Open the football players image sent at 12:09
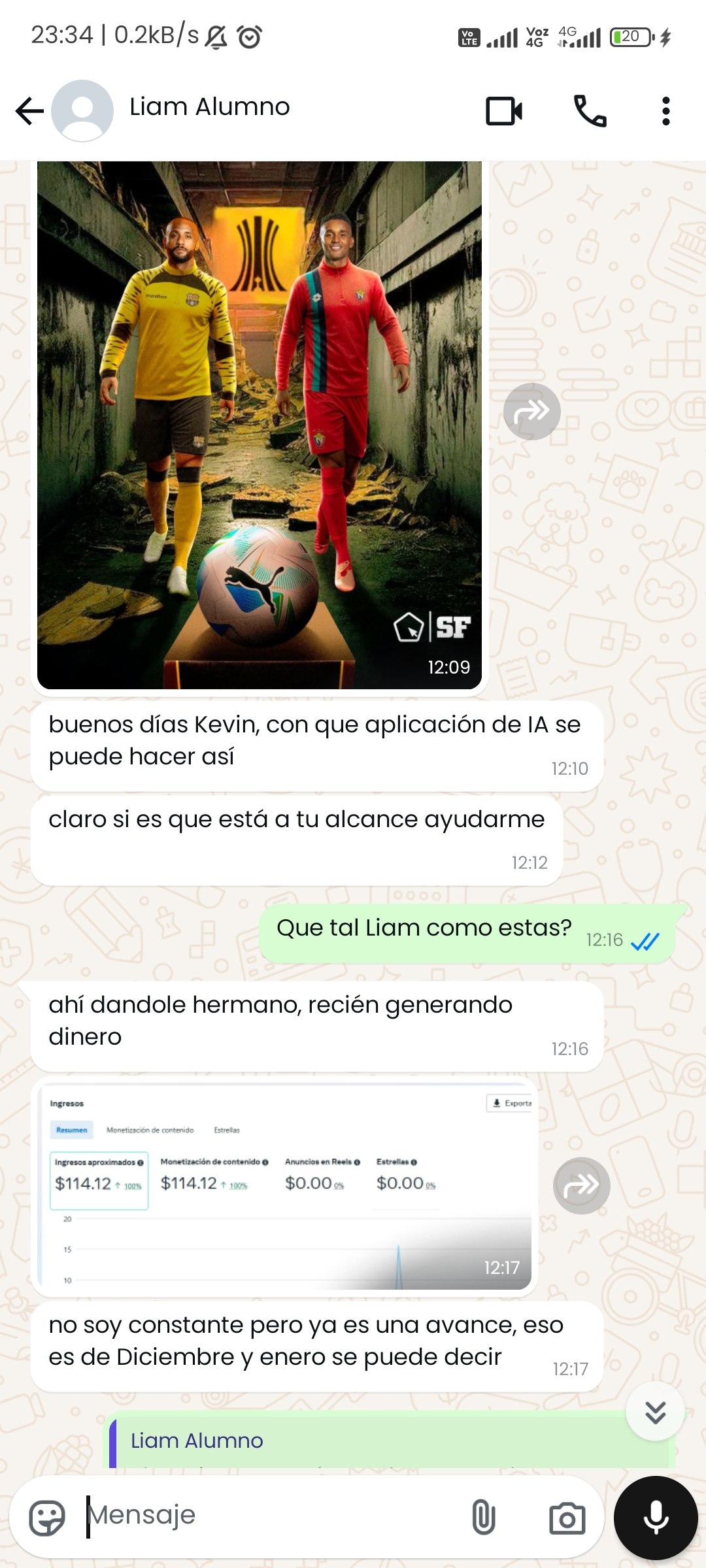This screenshot has width=706, height=1568. 260,425
